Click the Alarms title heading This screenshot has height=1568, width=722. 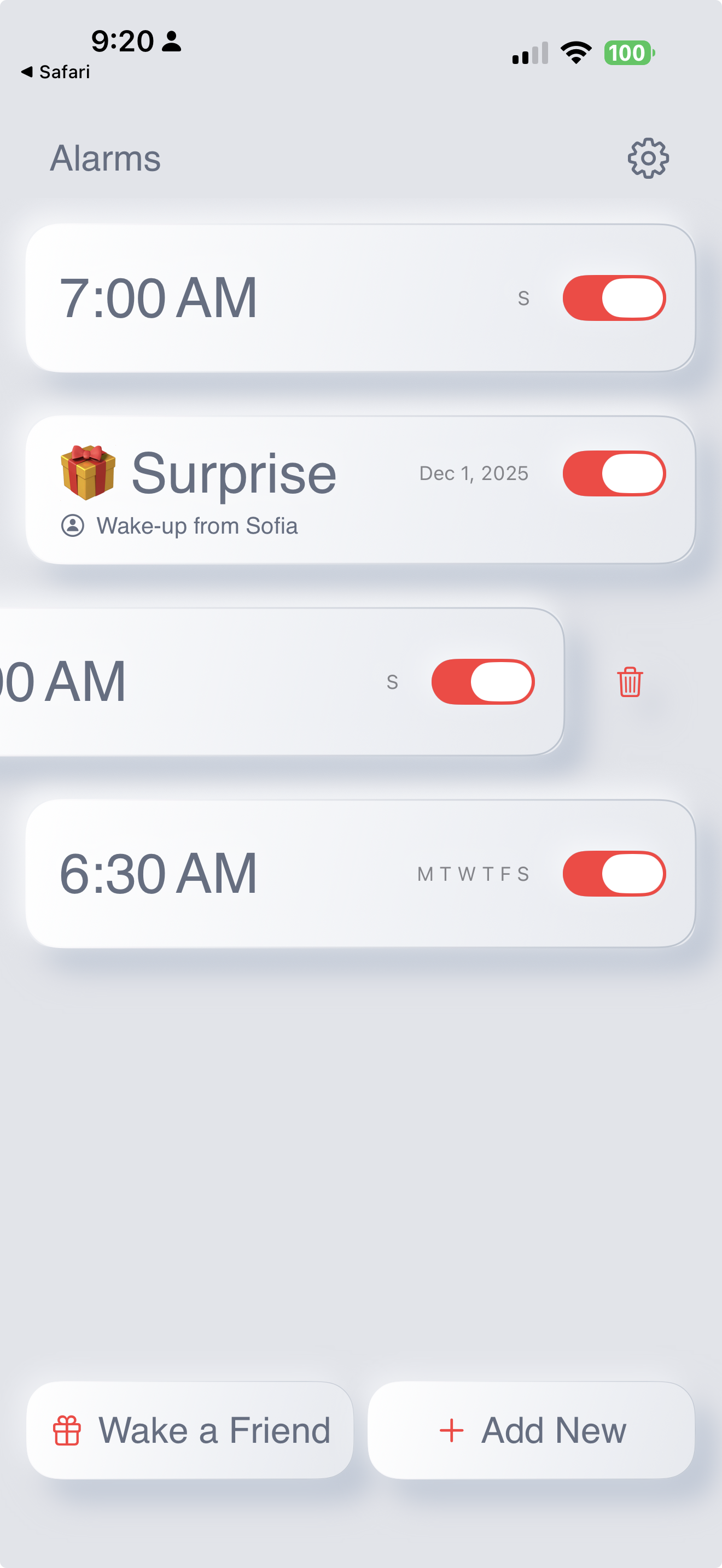tap(106, 158)
